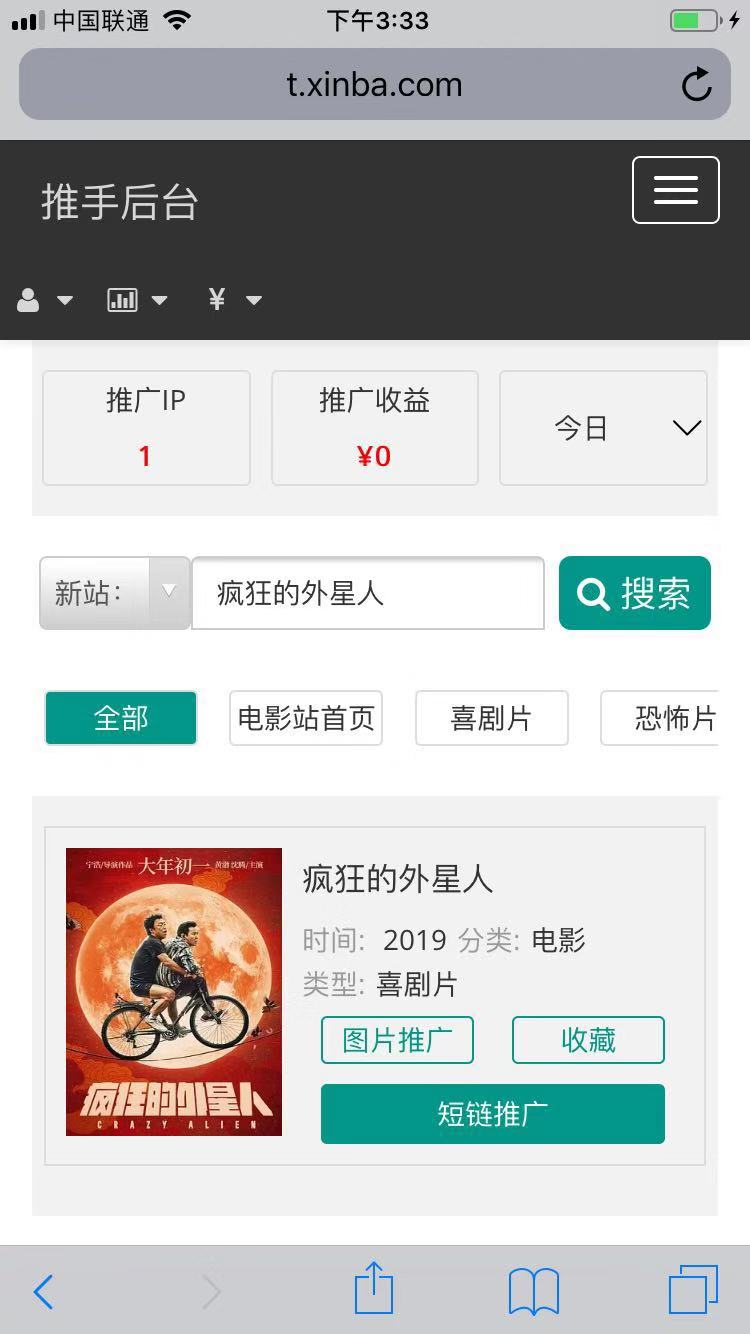
Task: Tap the search field containing 疯狂的外星人
Action: click(367, 593)
